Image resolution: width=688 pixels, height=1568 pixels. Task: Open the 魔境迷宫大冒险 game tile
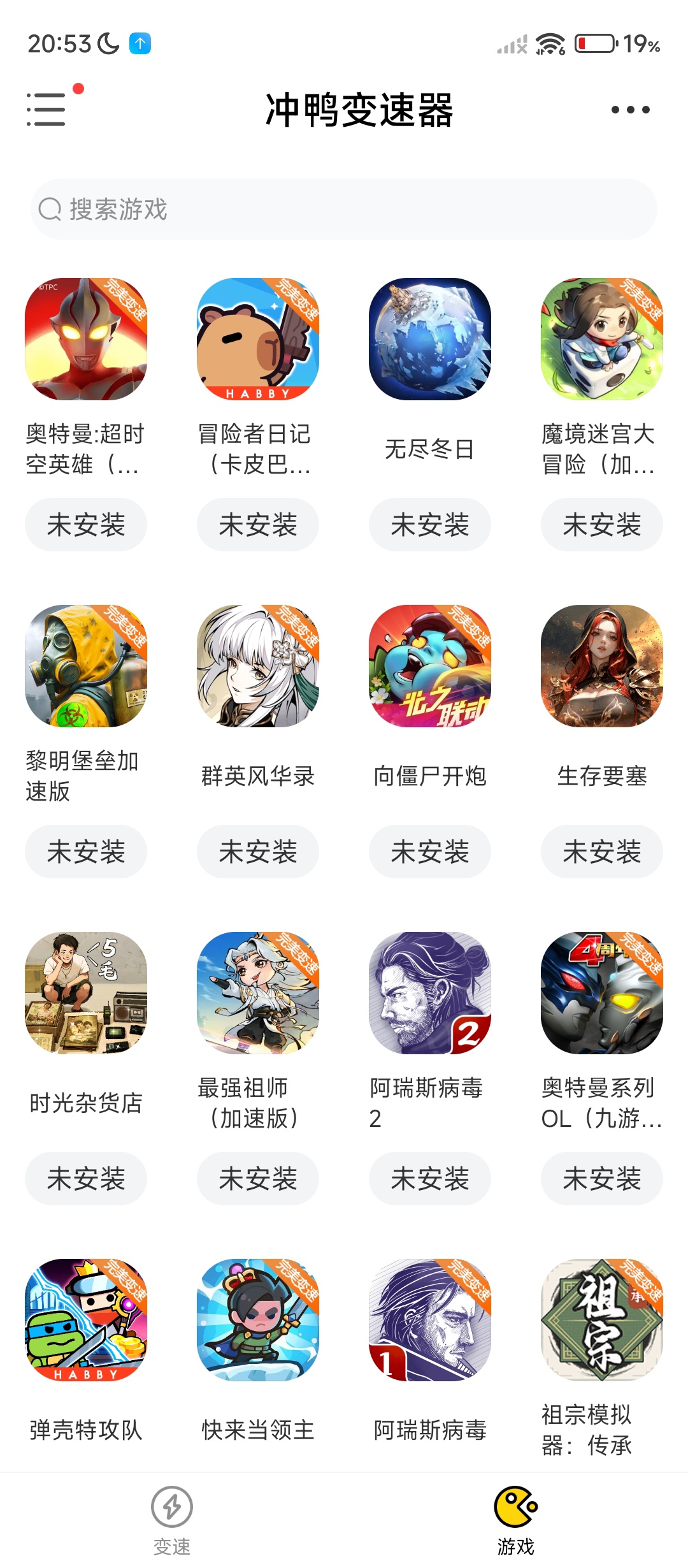tap(601, 339)
